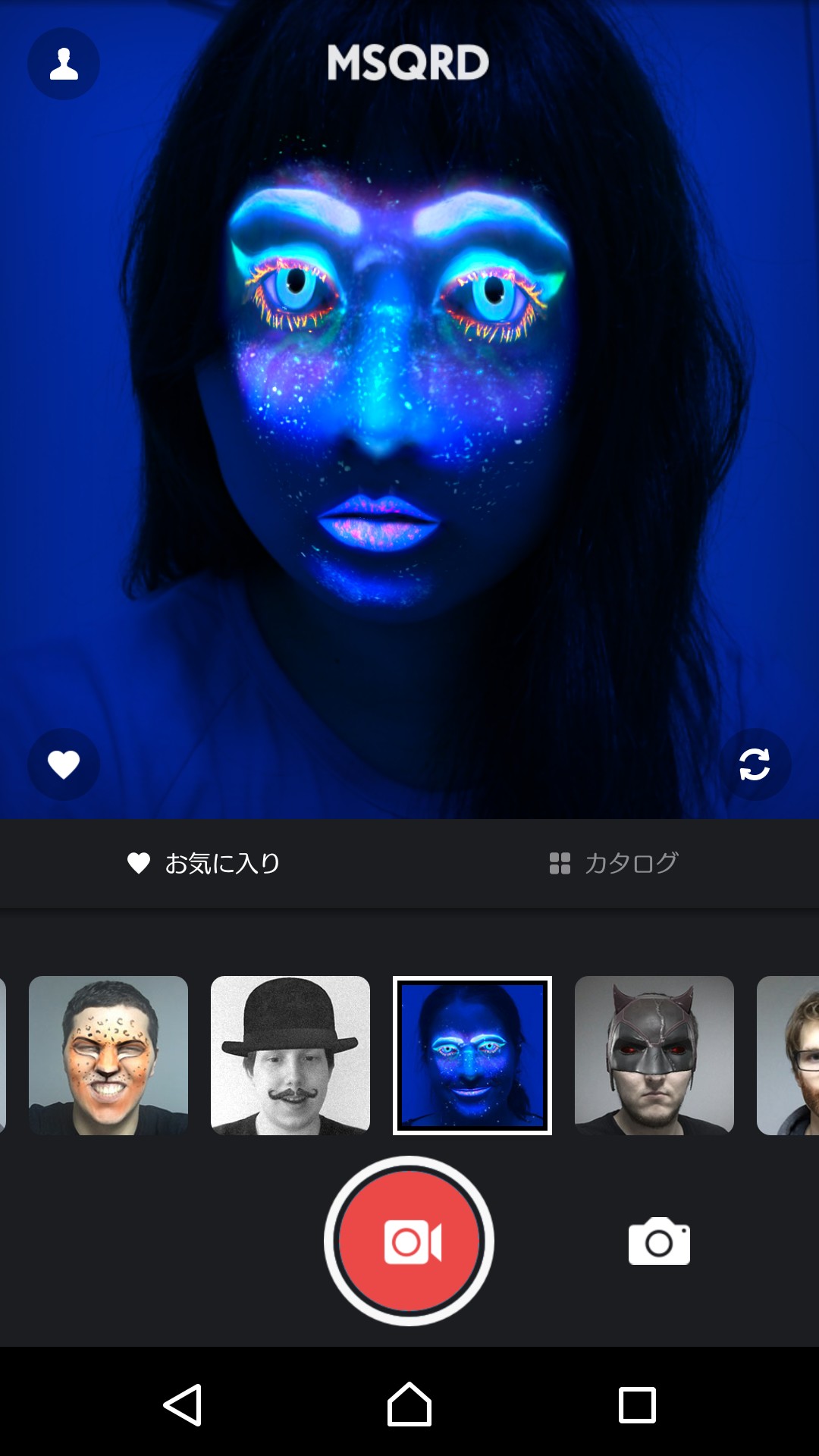
Task: Switch between front and rear camera
Action: click(x=755, y=764)
